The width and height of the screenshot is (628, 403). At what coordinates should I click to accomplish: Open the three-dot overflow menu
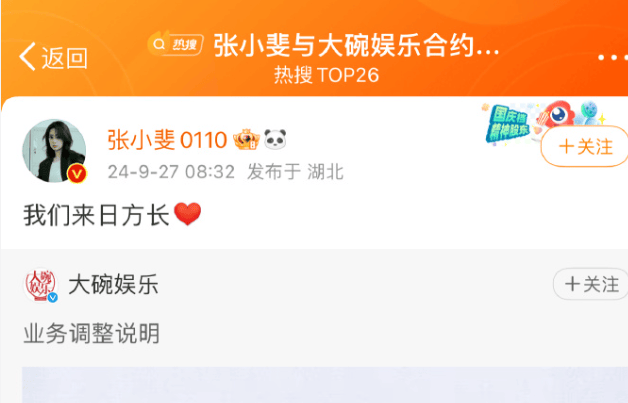click(x=611, y=57)
